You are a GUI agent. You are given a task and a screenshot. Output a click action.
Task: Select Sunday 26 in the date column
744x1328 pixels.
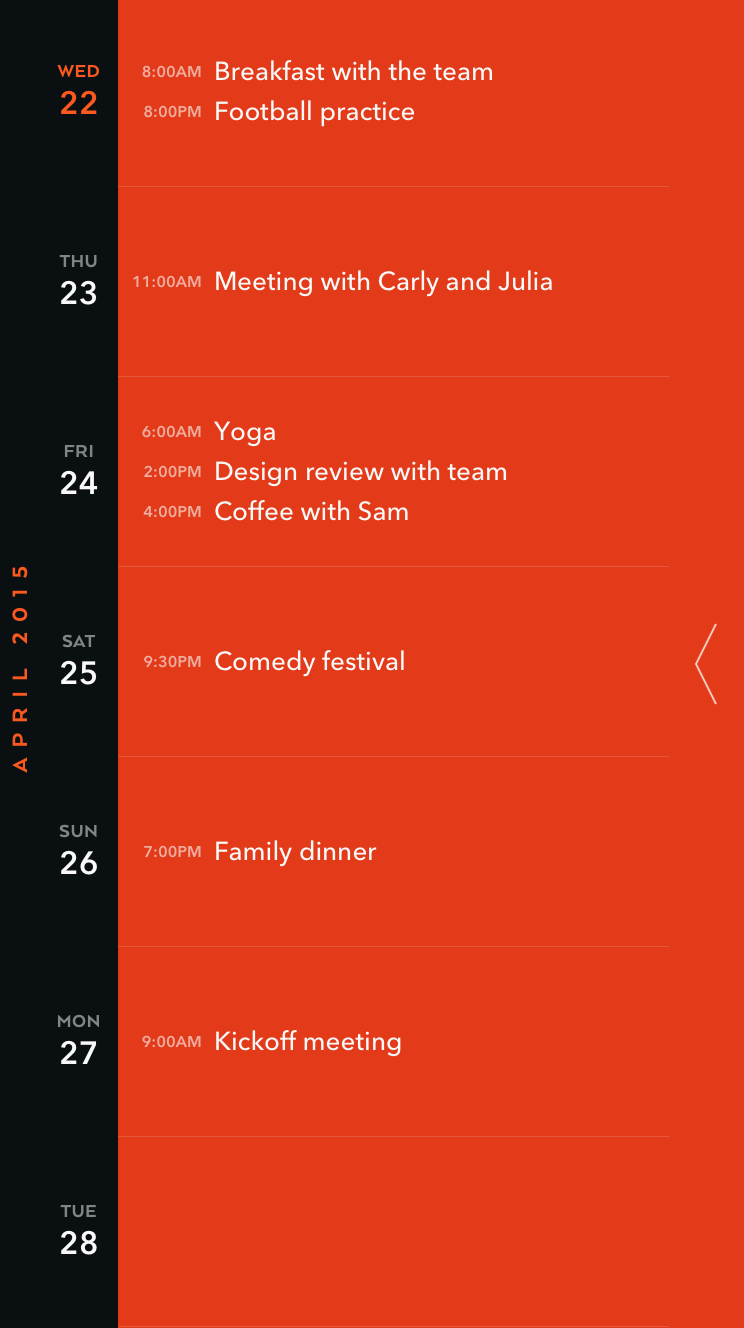78,851
